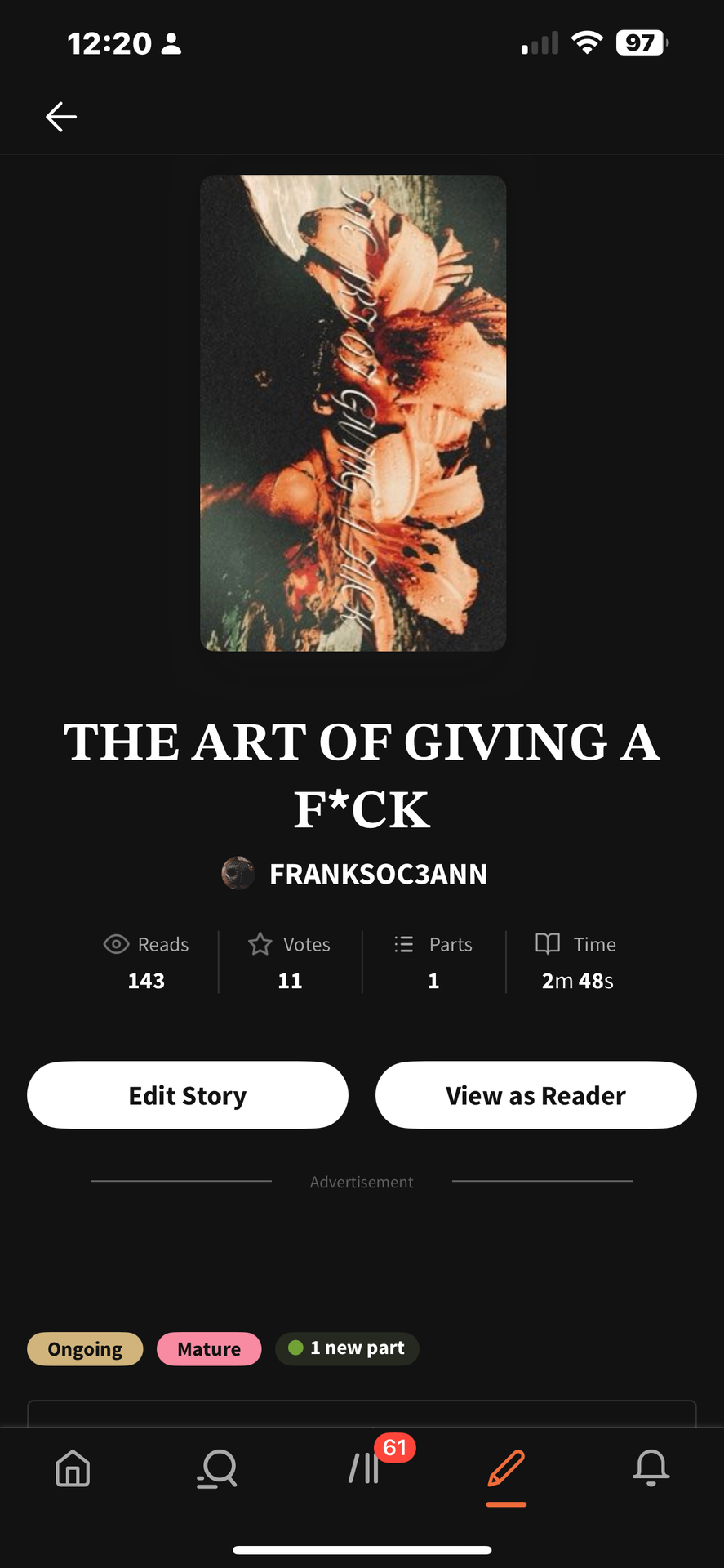Select the Write pencil tab
The width and height of the screenshot is (724, 1568).
coord(506,1468)
